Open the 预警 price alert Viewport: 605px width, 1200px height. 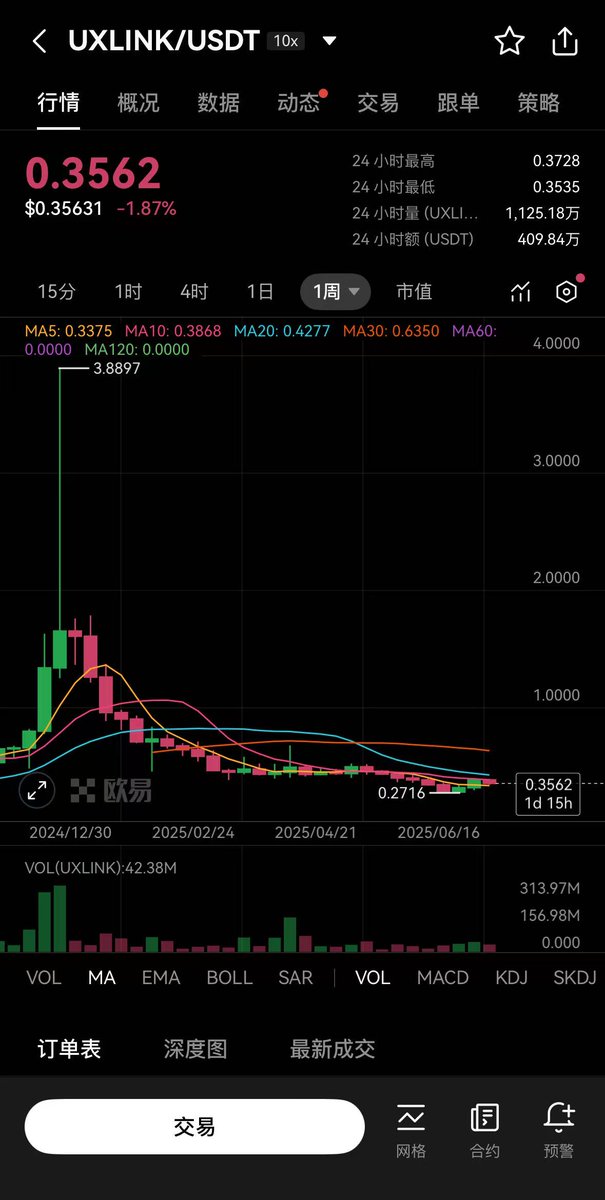point(559,1128)
